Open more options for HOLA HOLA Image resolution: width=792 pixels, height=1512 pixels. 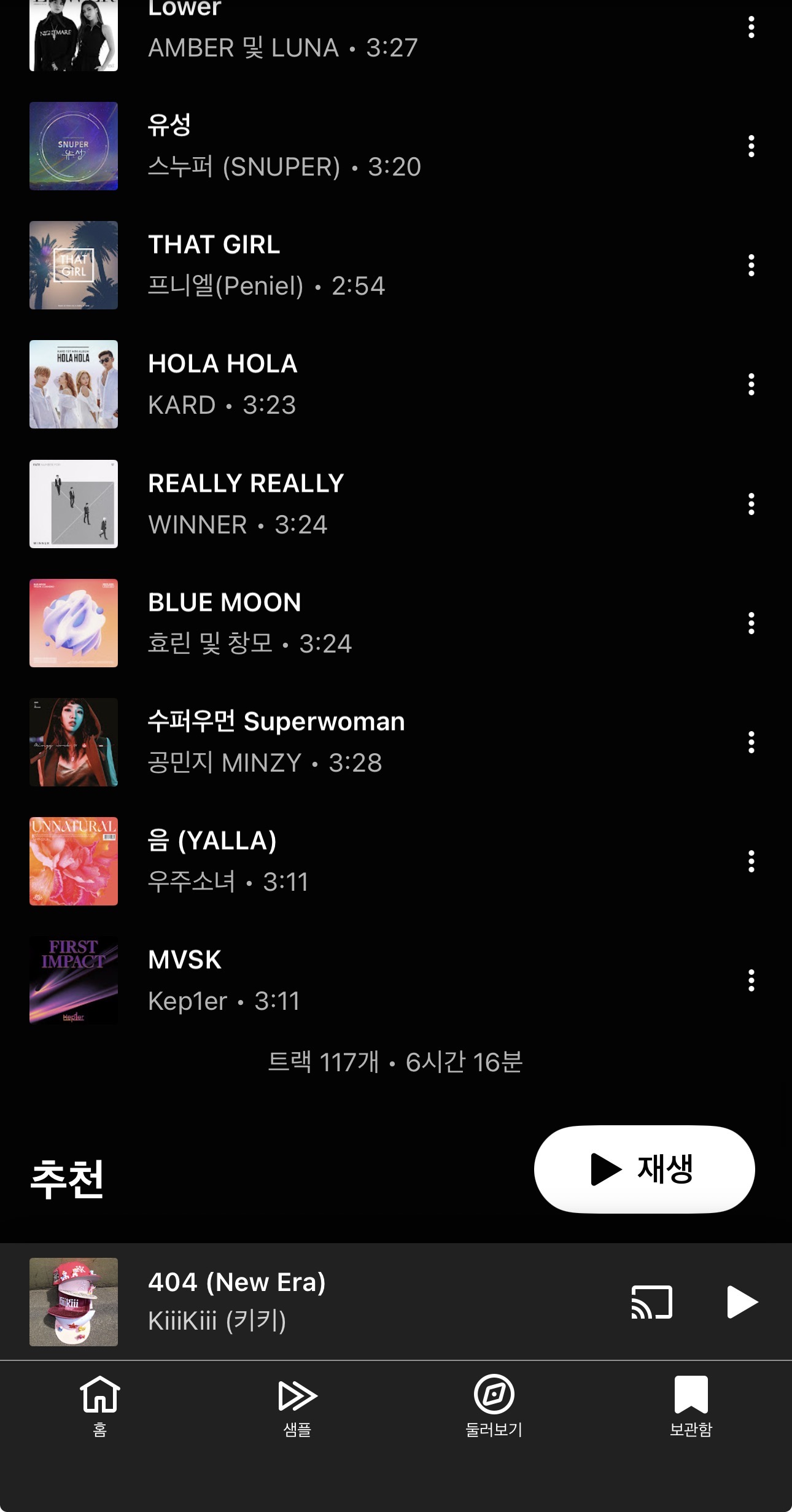(751, 384)
